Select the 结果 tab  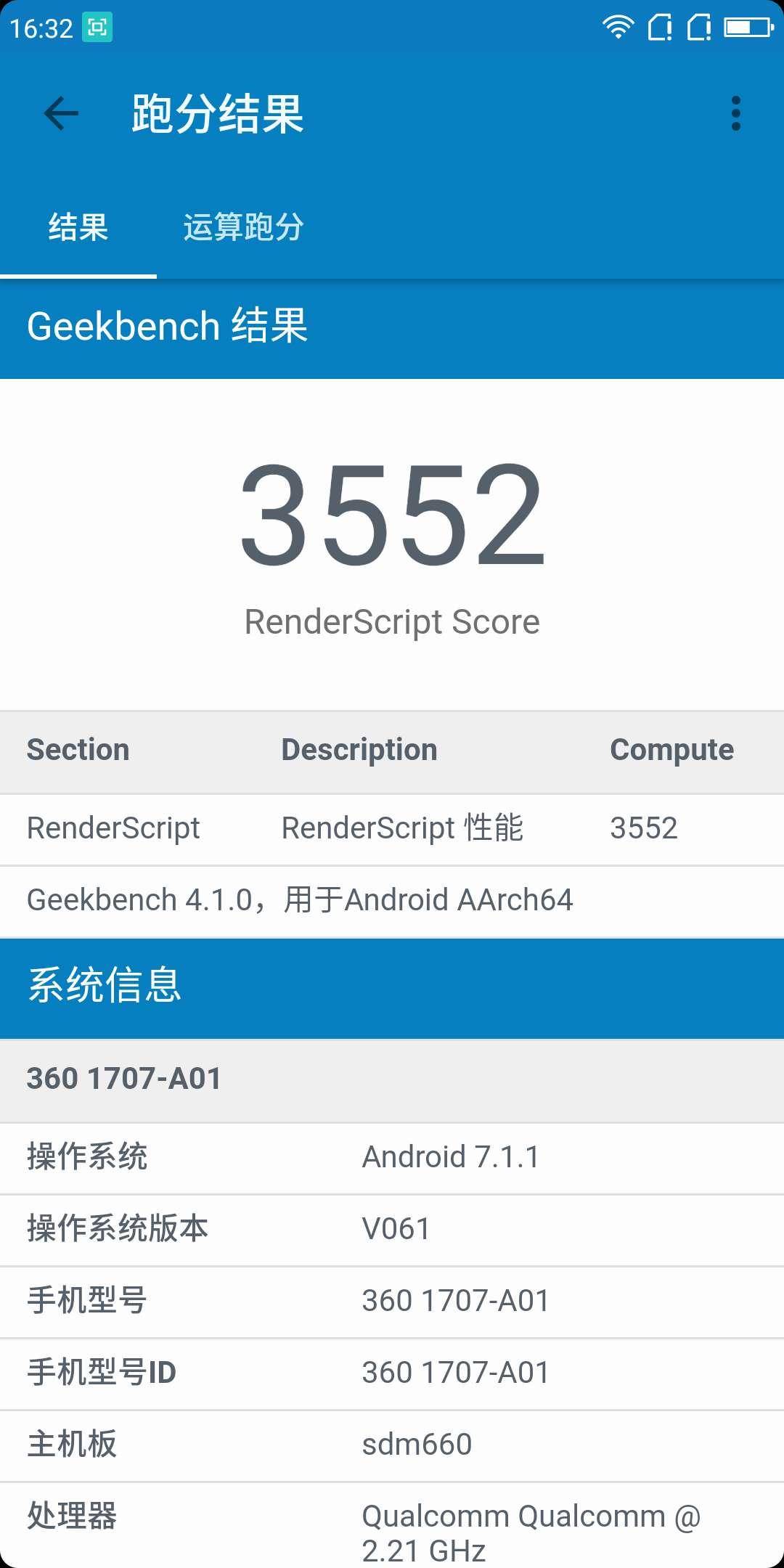coord(78,227)
